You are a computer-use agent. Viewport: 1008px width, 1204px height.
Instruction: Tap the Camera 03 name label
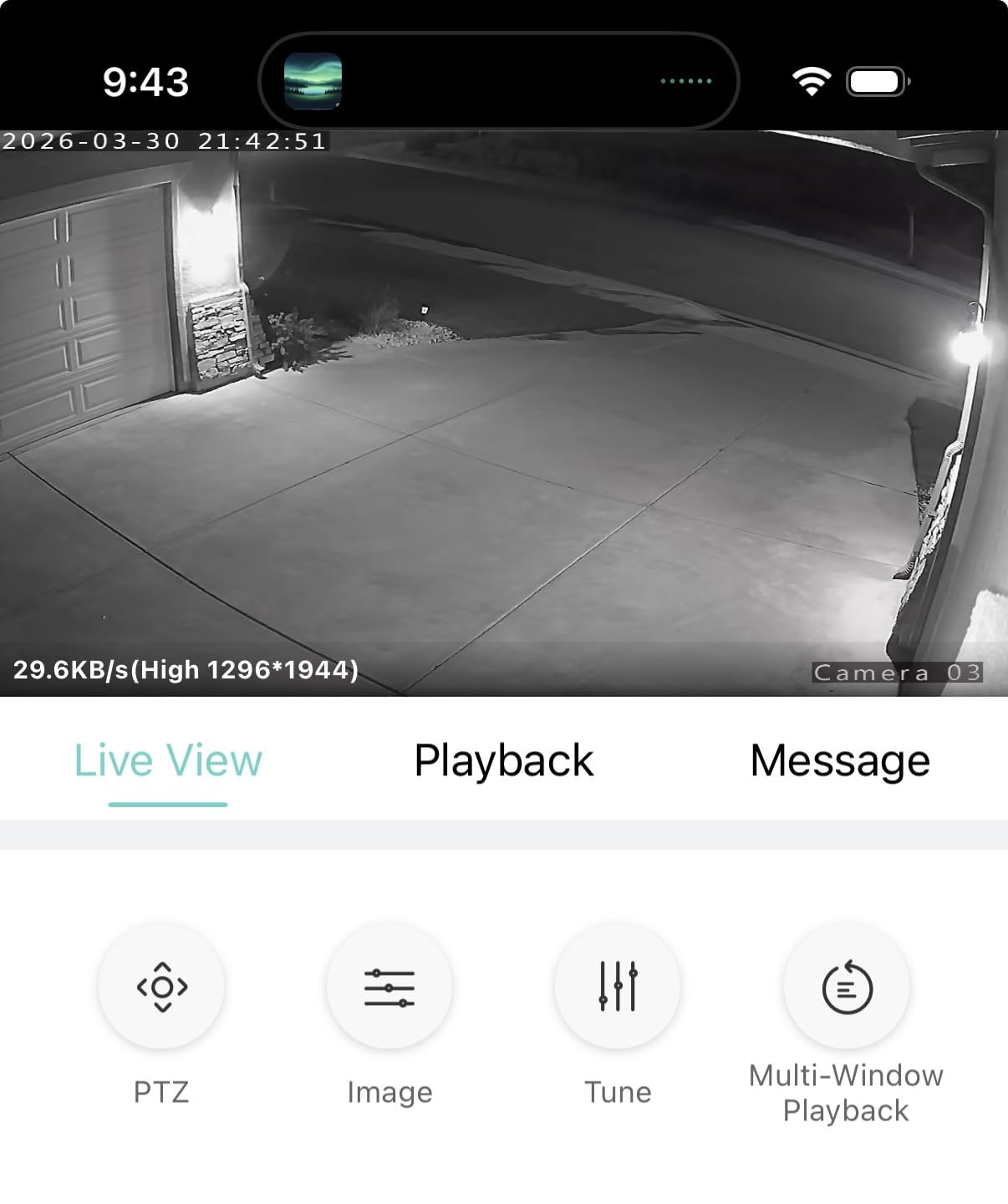pyautogui.click(x=898, y=673)
